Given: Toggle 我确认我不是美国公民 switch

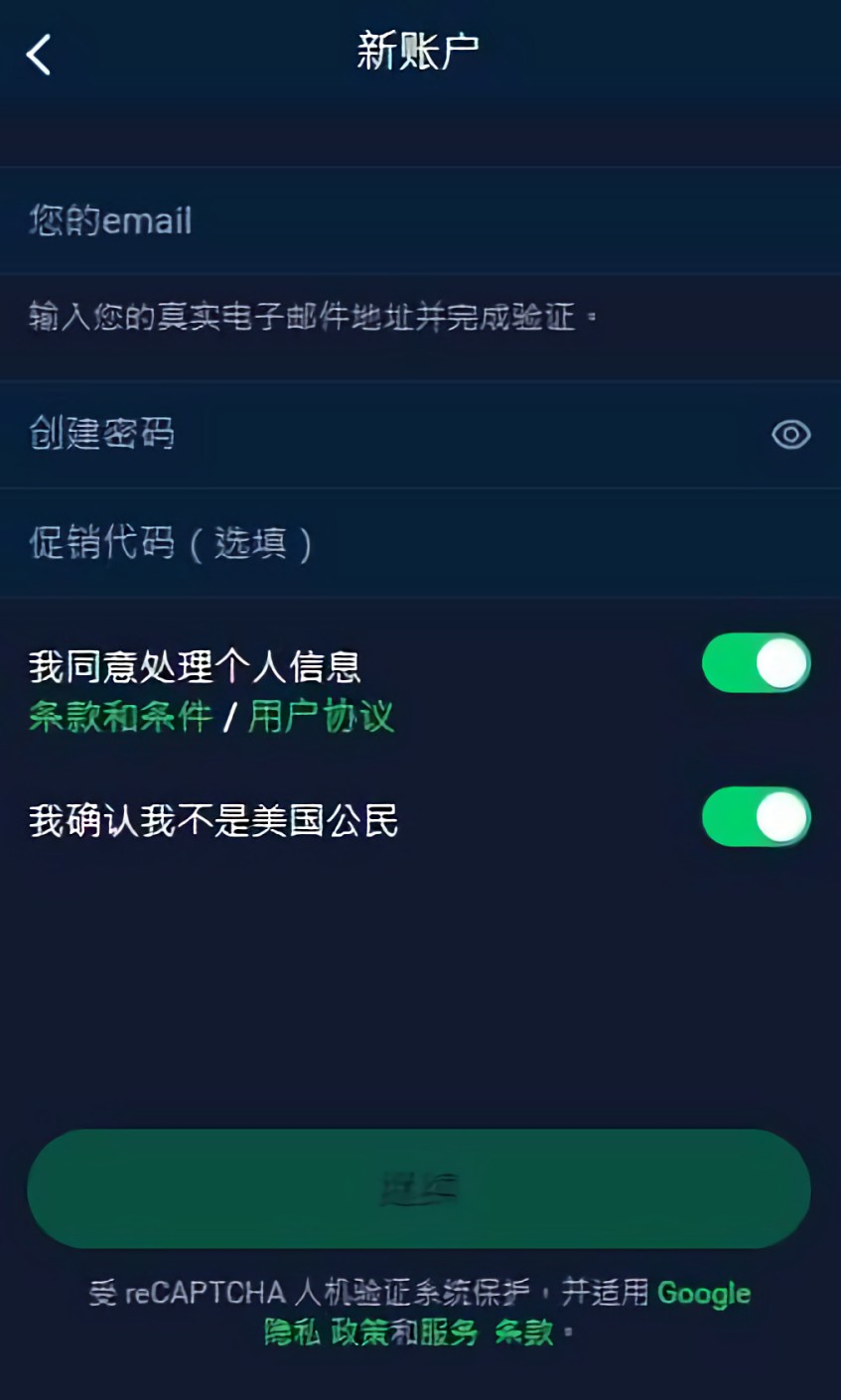Looking at the screenshot, I should (756, 817).
